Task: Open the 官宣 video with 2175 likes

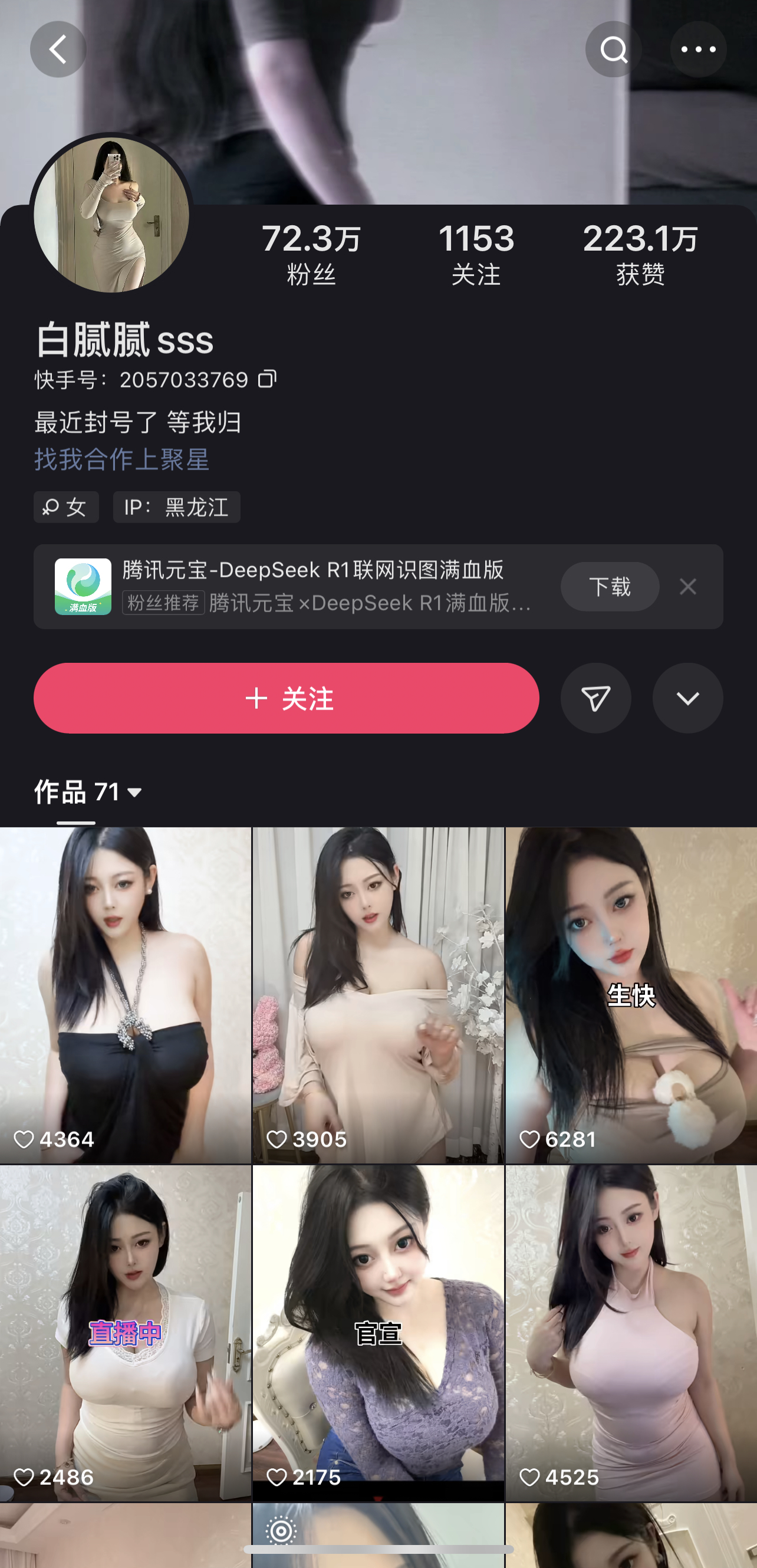Action: pos(378,1333)
